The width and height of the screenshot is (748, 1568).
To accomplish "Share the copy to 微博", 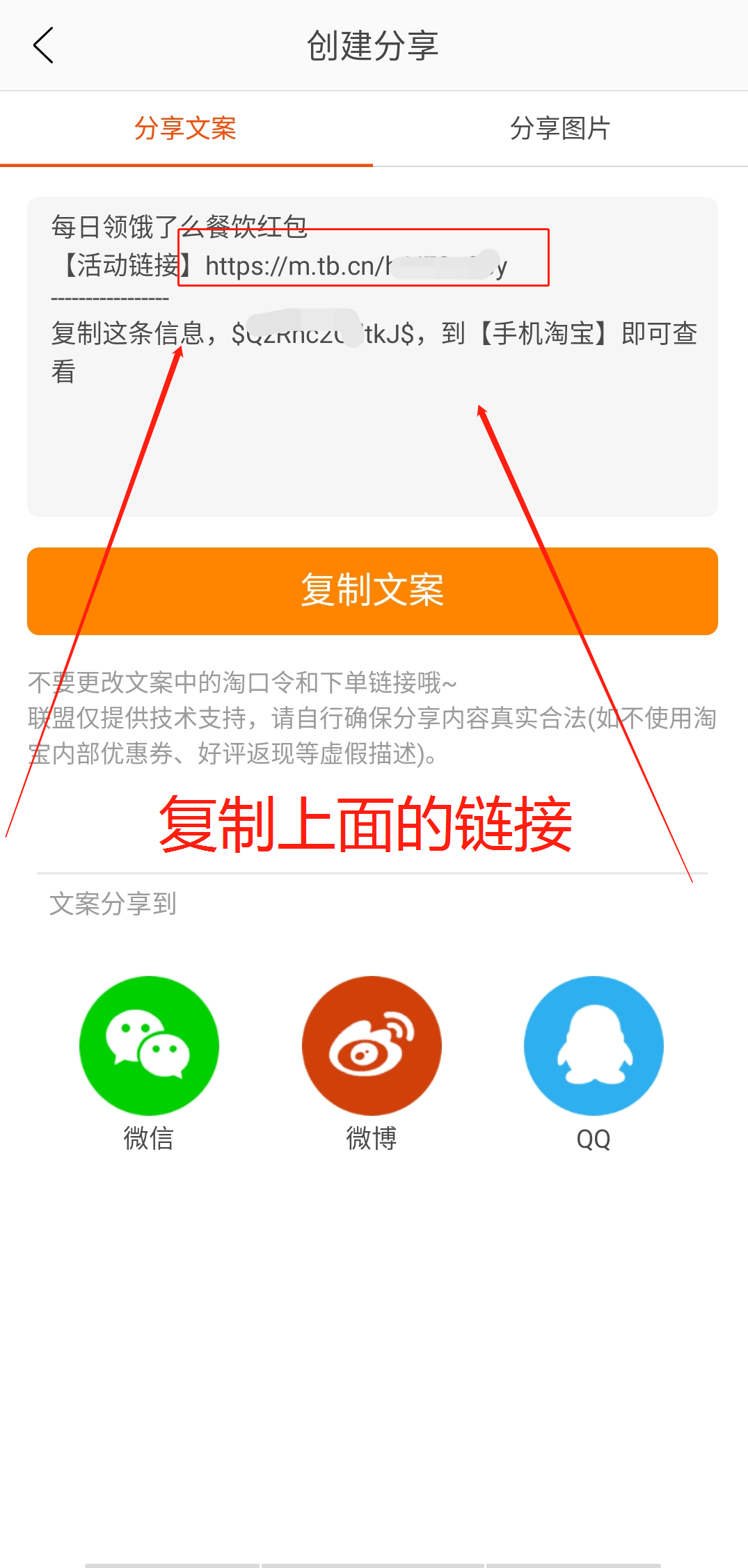I will [372, 1045].
